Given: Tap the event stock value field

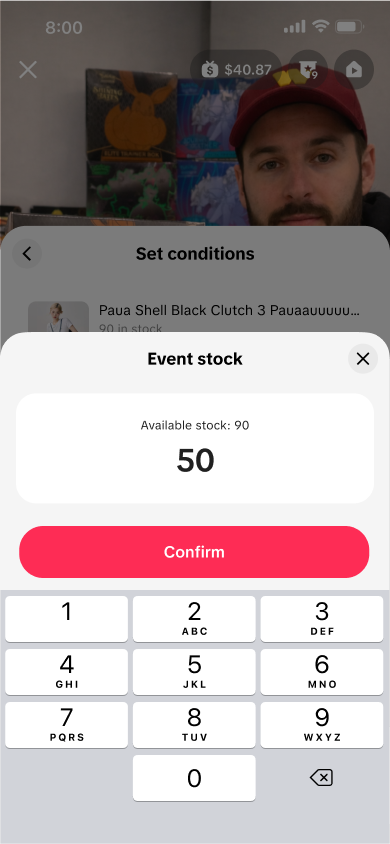Looking at the screenshot, I should pos(195,448).
